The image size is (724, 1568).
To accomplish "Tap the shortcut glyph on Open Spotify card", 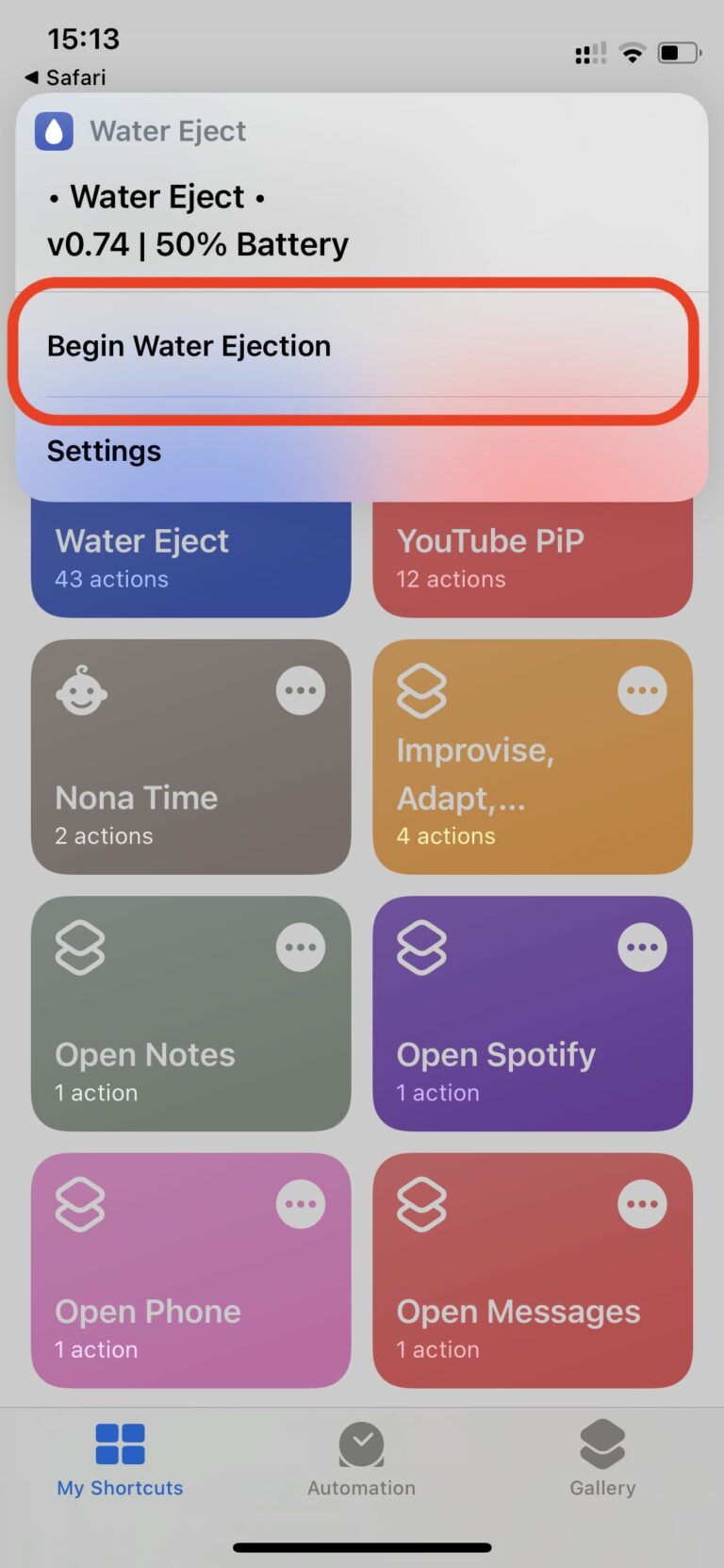I will tap(421, 948).
